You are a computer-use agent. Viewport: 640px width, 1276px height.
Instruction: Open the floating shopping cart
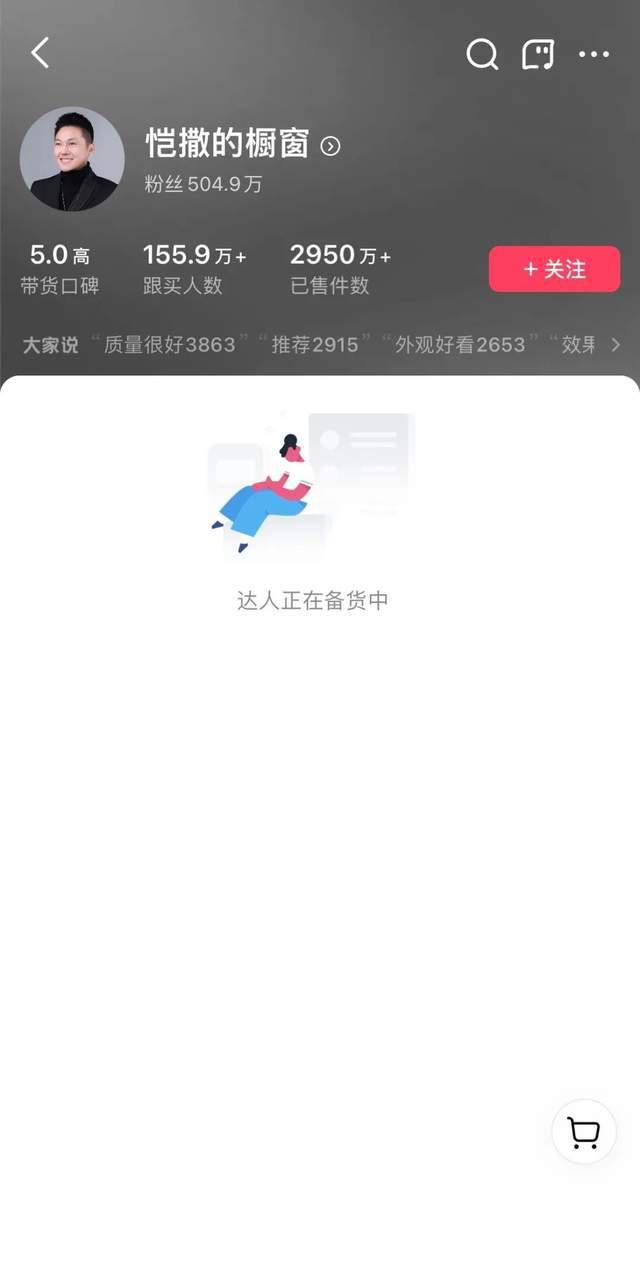584,1132
